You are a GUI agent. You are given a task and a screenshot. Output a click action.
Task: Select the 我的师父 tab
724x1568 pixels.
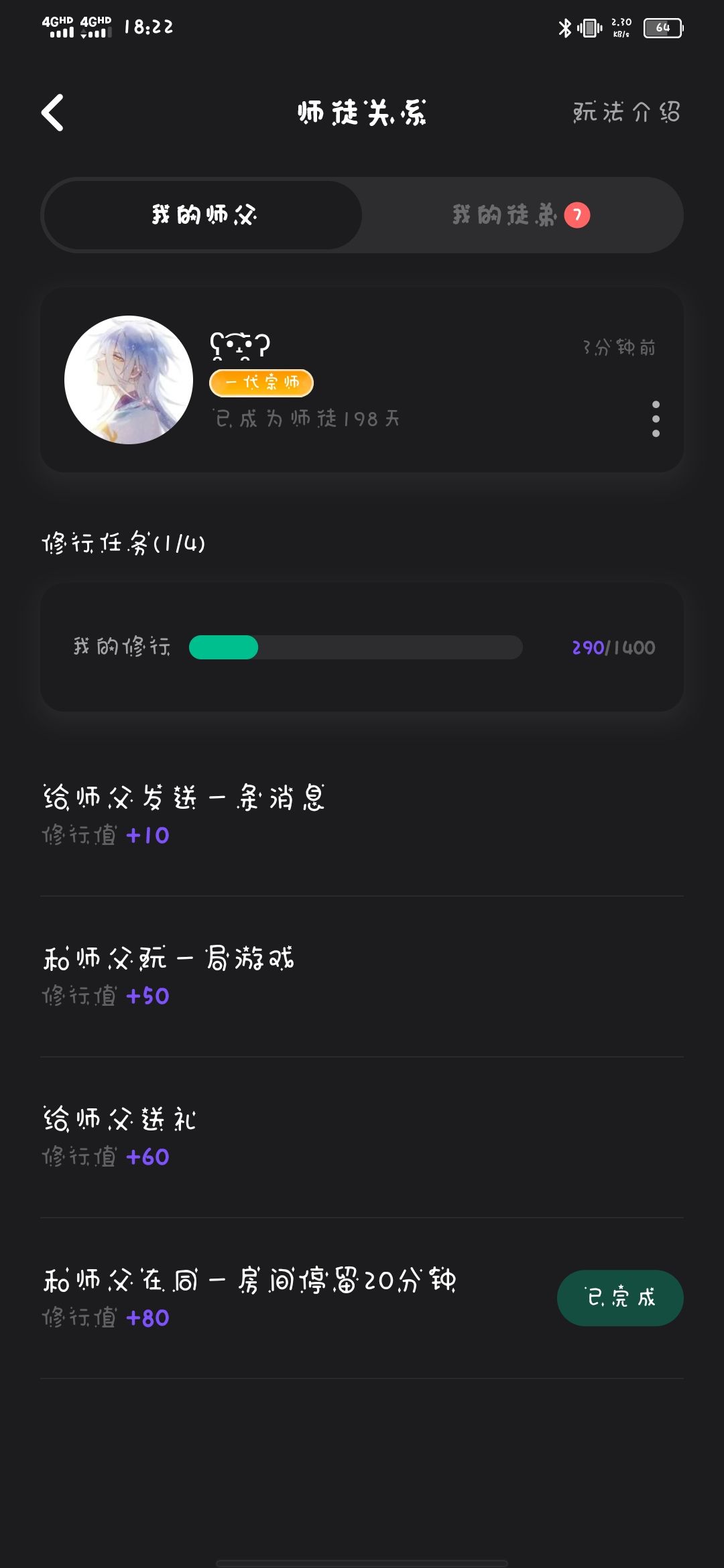click(204, 215)
